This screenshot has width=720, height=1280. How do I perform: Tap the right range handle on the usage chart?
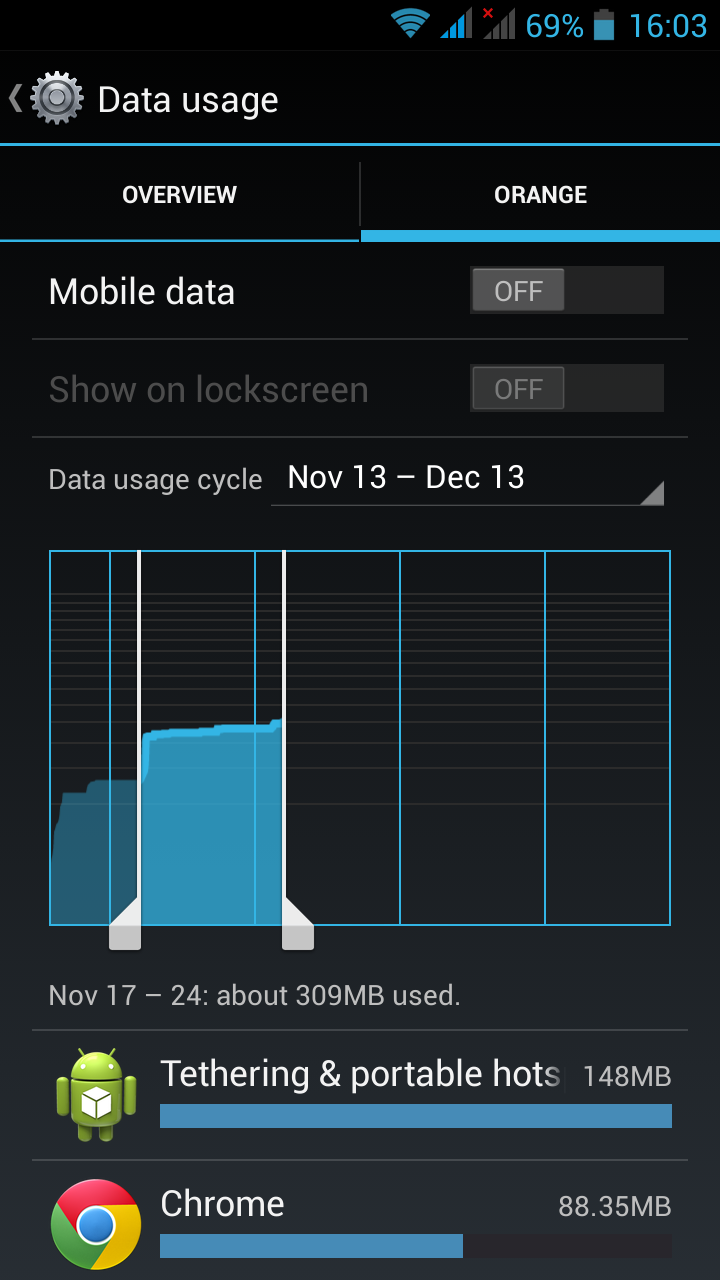[298, 923]
